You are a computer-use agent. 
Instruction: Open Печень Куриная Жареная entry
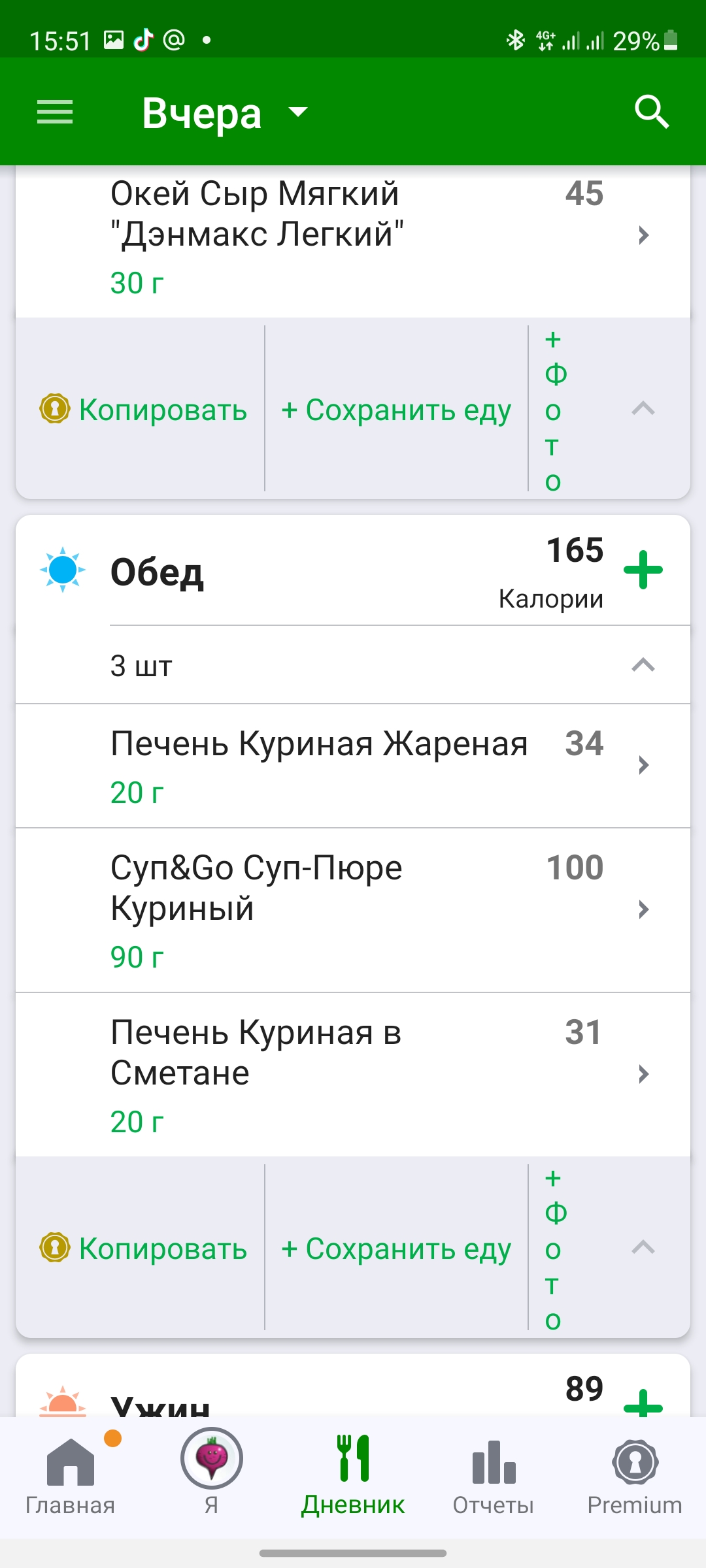coord(353,766)
